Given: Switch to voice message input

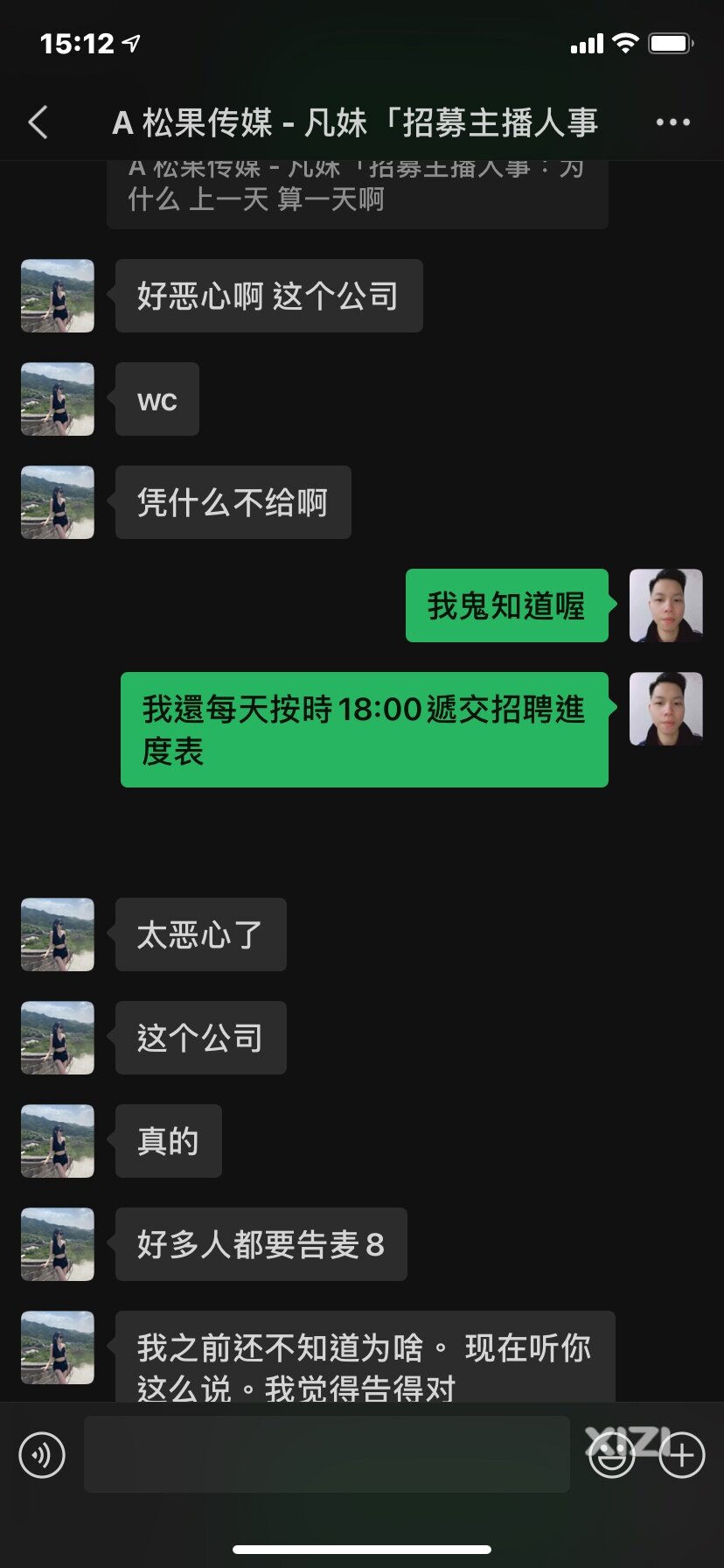Looking at the screenshot, I should point(42,1455).
